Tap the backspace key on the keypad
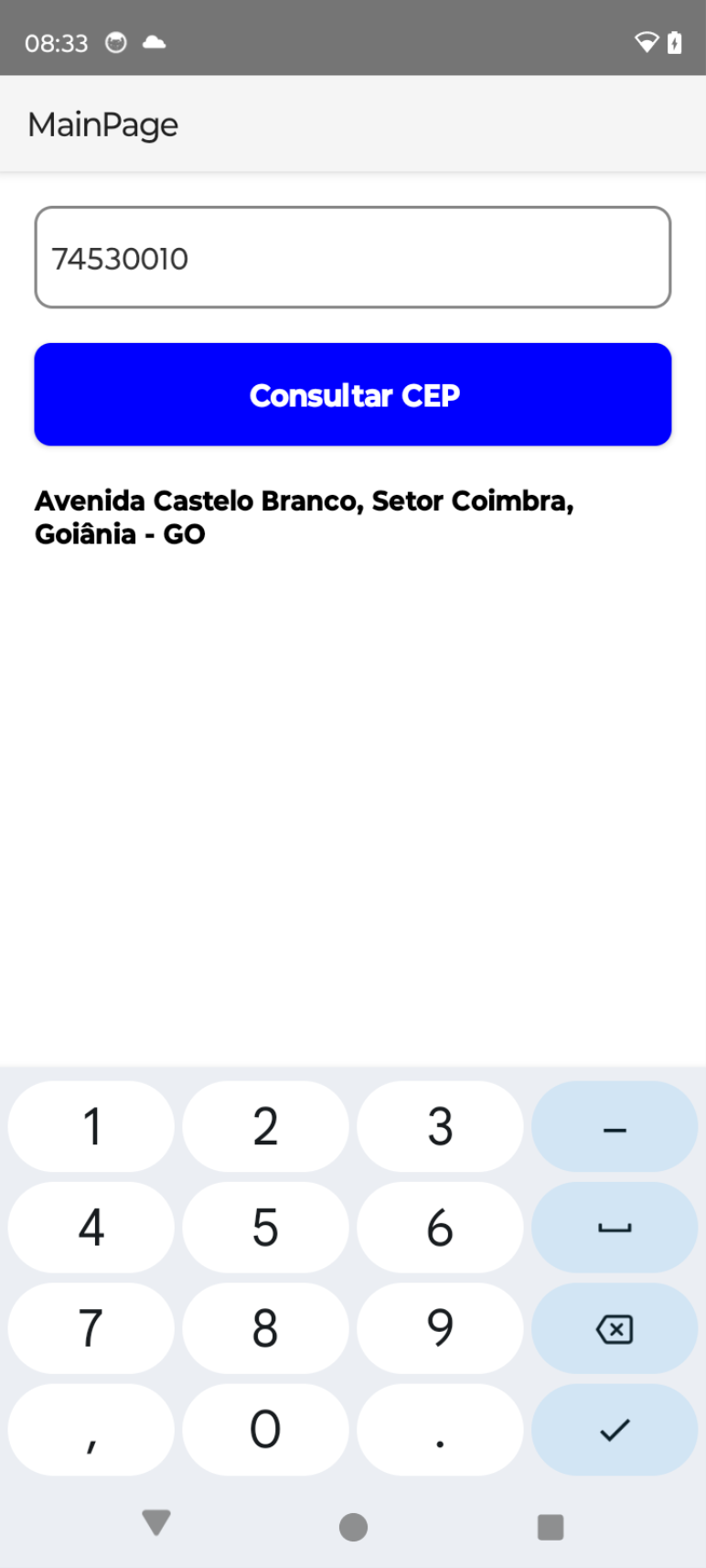Viewport: 706px width, 1568px height. pyautogui.click(x=614, y=1328)
